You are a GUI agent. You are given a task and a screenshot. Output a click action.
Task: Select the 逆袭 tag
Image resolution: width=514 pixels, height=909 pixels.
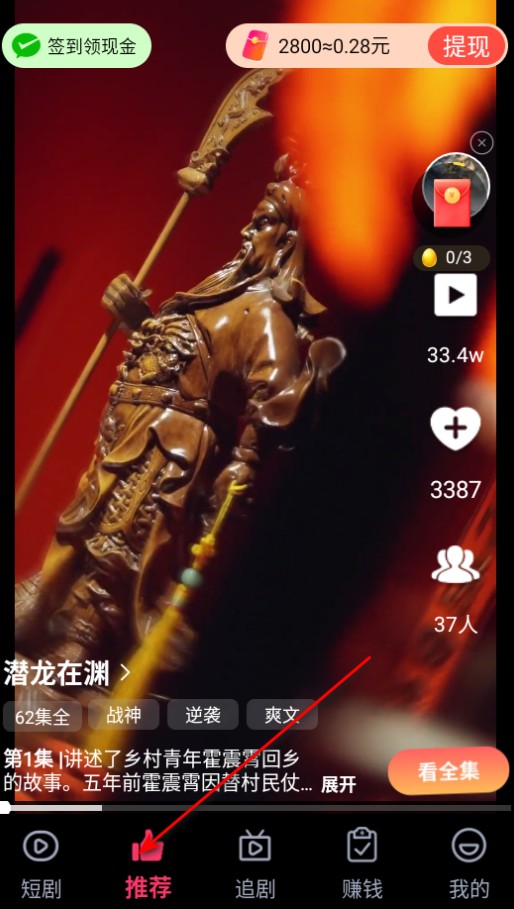pos(203,715)
